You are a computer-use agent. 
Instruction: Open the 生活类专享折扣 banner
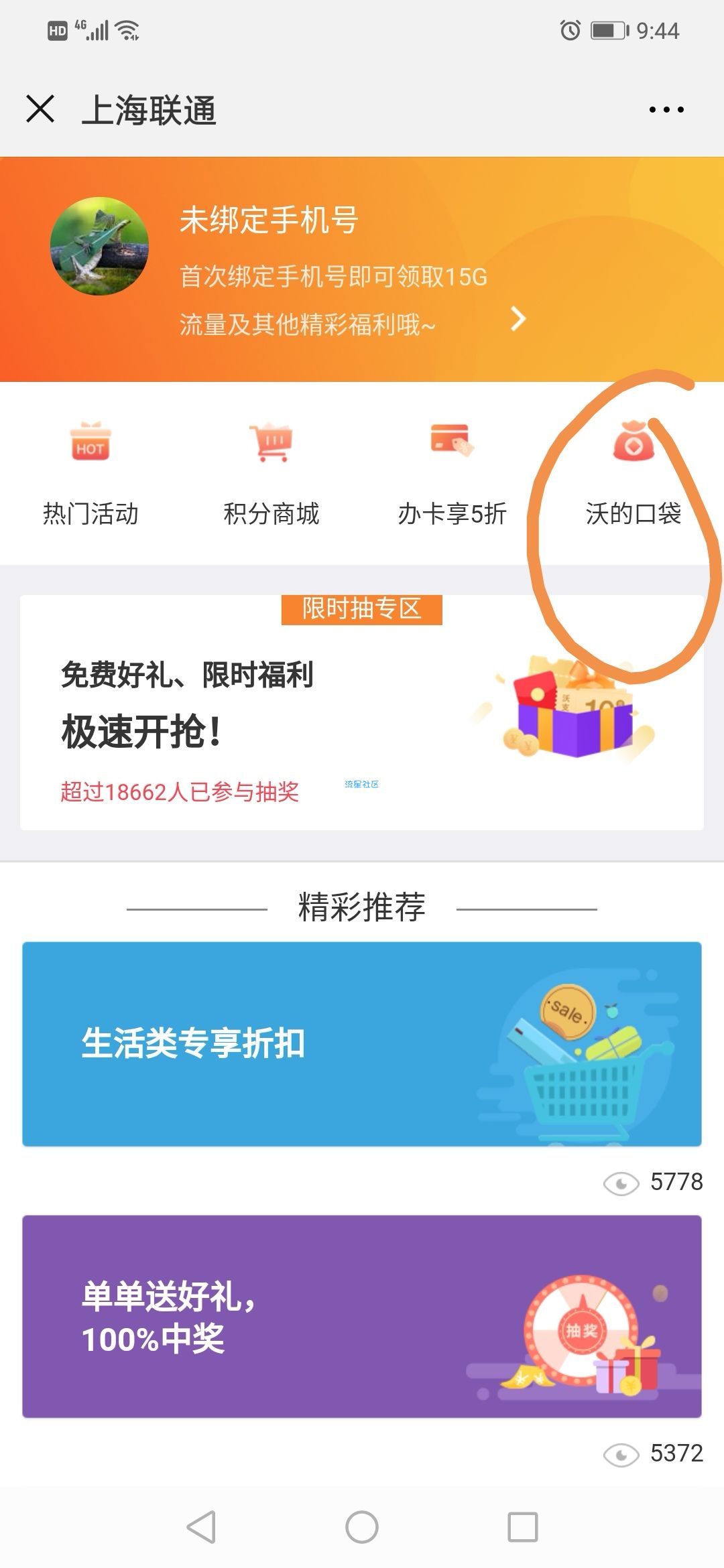point(362,1043)
